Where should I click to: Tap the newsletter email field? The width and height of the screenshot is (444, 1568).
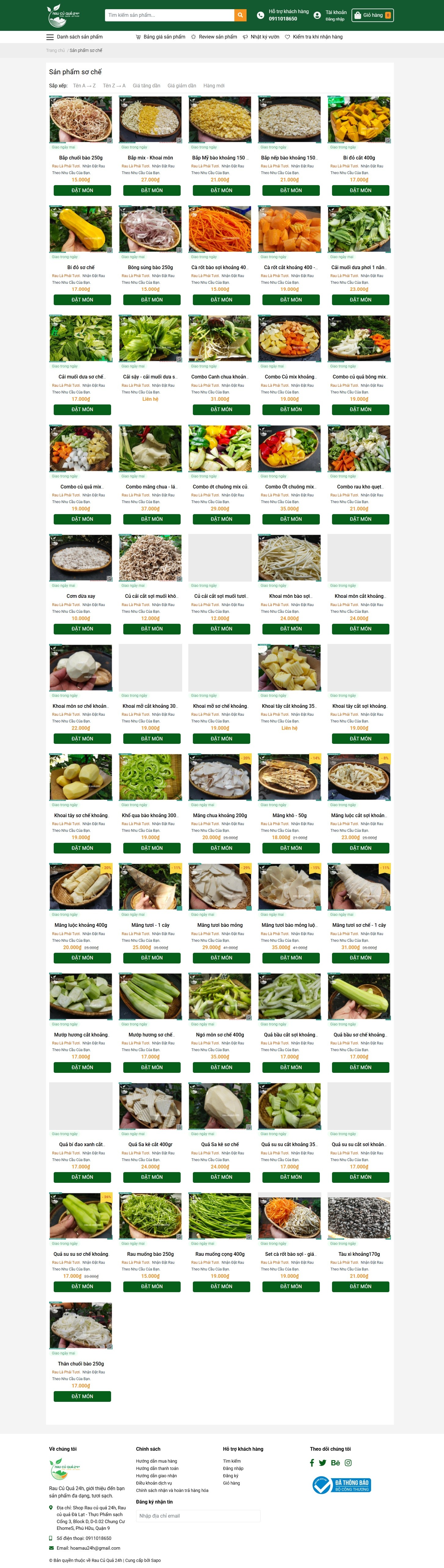pos(198,1516)
